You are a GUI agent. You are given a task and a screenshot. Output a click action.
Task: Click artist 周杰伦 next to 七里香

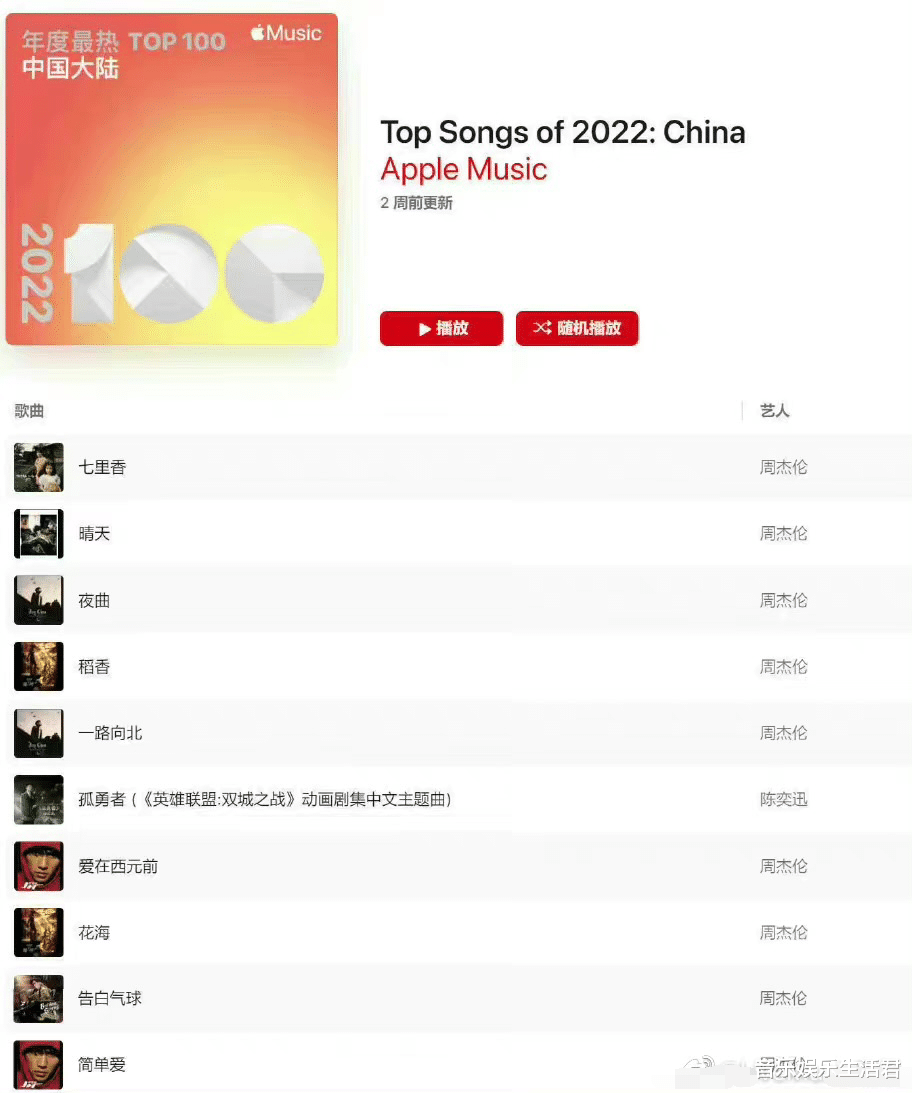pyautogui.click(x=783, y=467)
